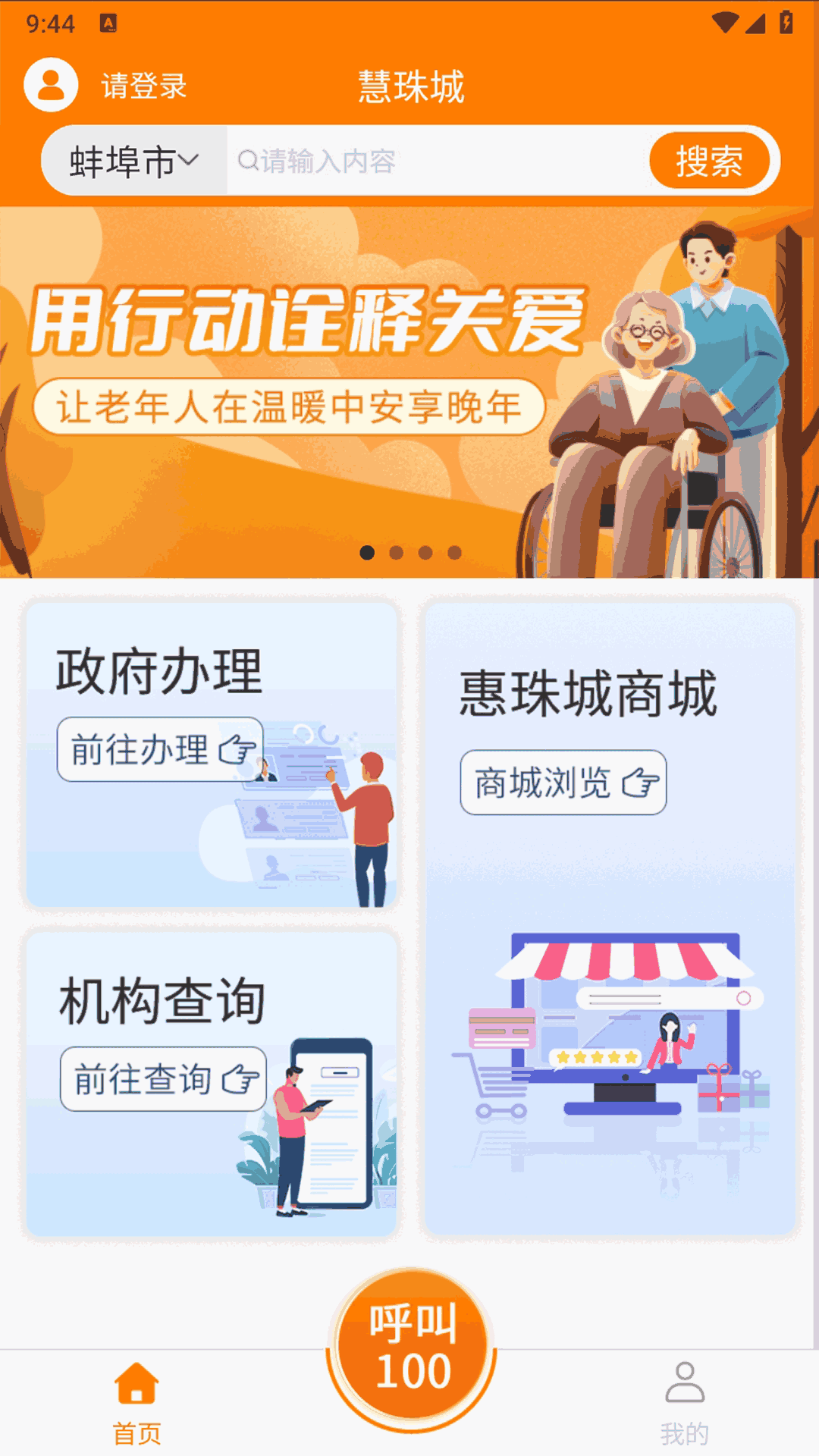Screen dimensions: 819x1456
Task: Tap the profile avatar icon
Action: point(51,85)
